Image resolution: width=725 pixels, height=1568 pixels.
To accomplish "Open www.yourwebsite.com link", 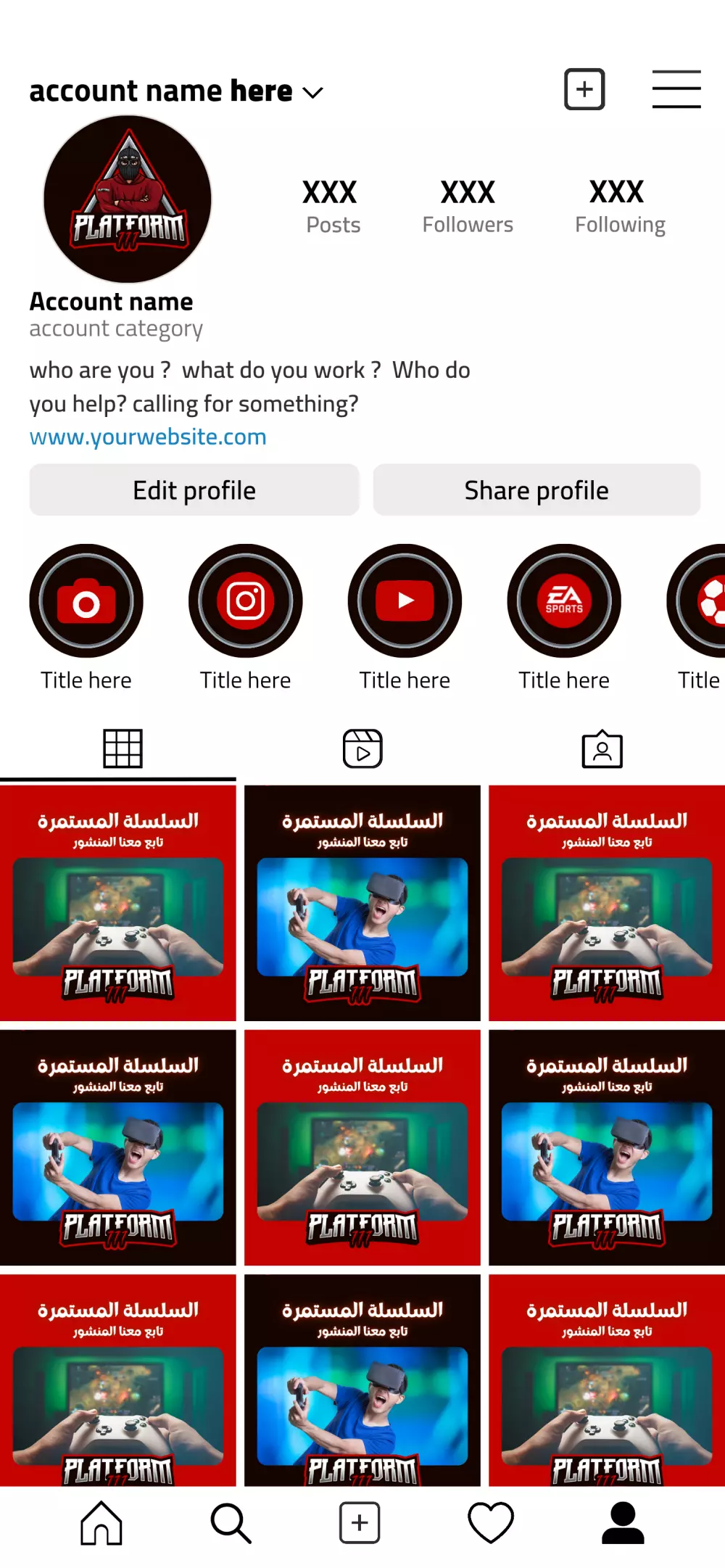I will 147,436.
